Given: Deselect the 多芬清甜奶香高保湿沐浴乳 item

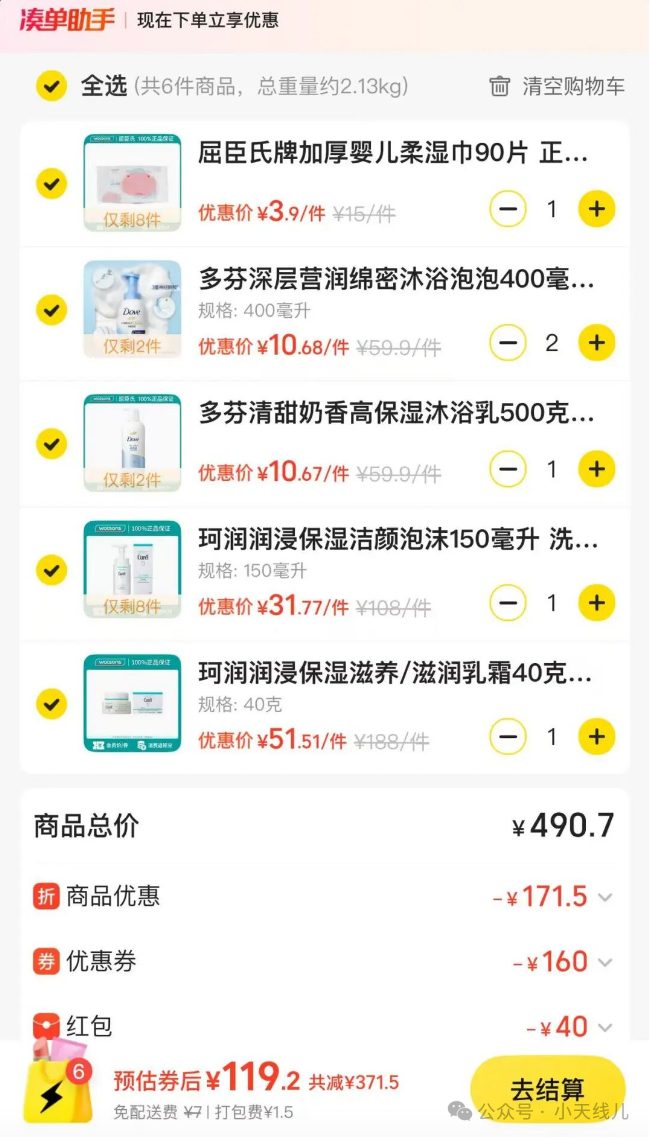Looking at the screenshot, I should [x=51, y=443].
